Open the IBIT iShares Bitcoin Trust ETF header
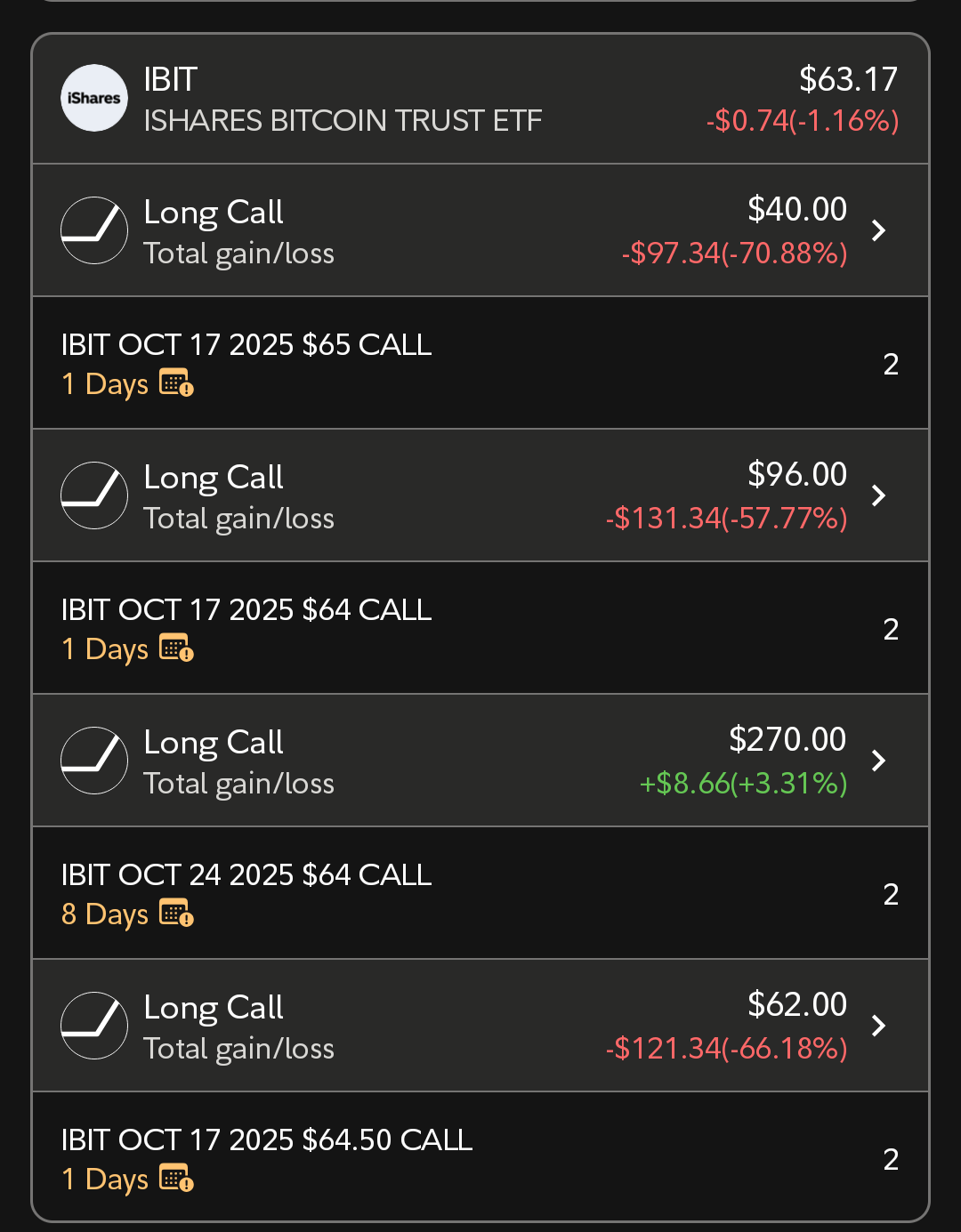961x1232 pixels. point(480,99)
